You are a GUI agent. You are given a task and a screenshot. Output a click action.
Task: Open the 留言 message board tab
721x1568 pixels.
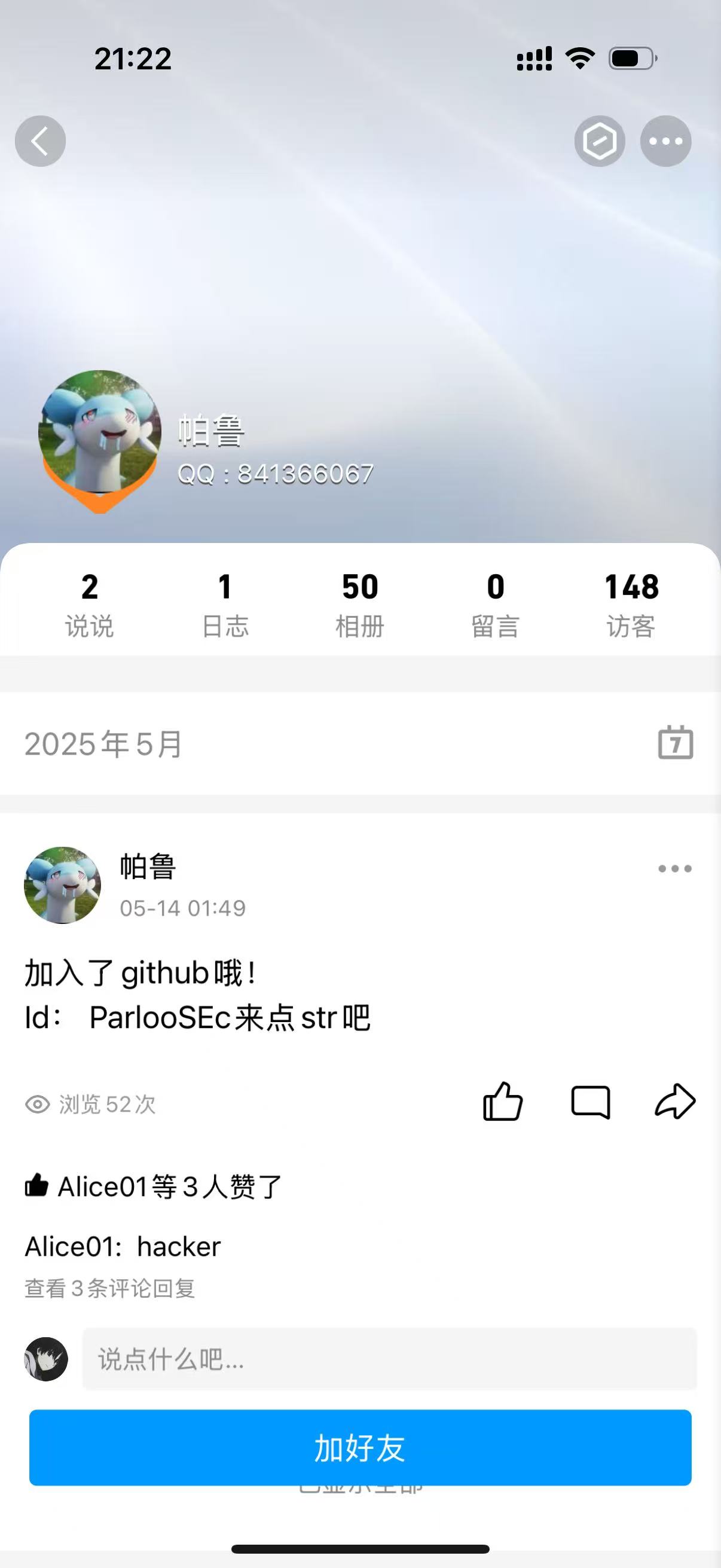coord(495,605)
